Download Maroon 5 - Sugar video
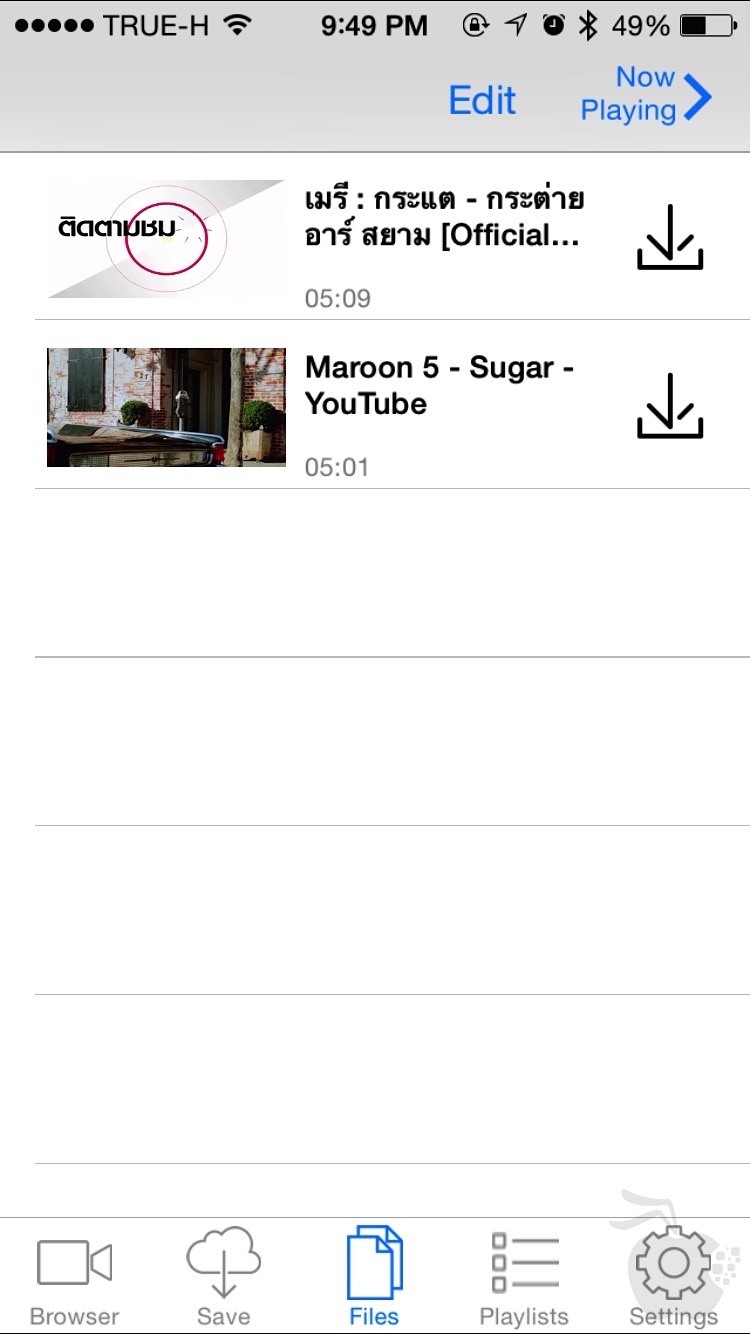The image size is (750, 1334). point(670,406)
